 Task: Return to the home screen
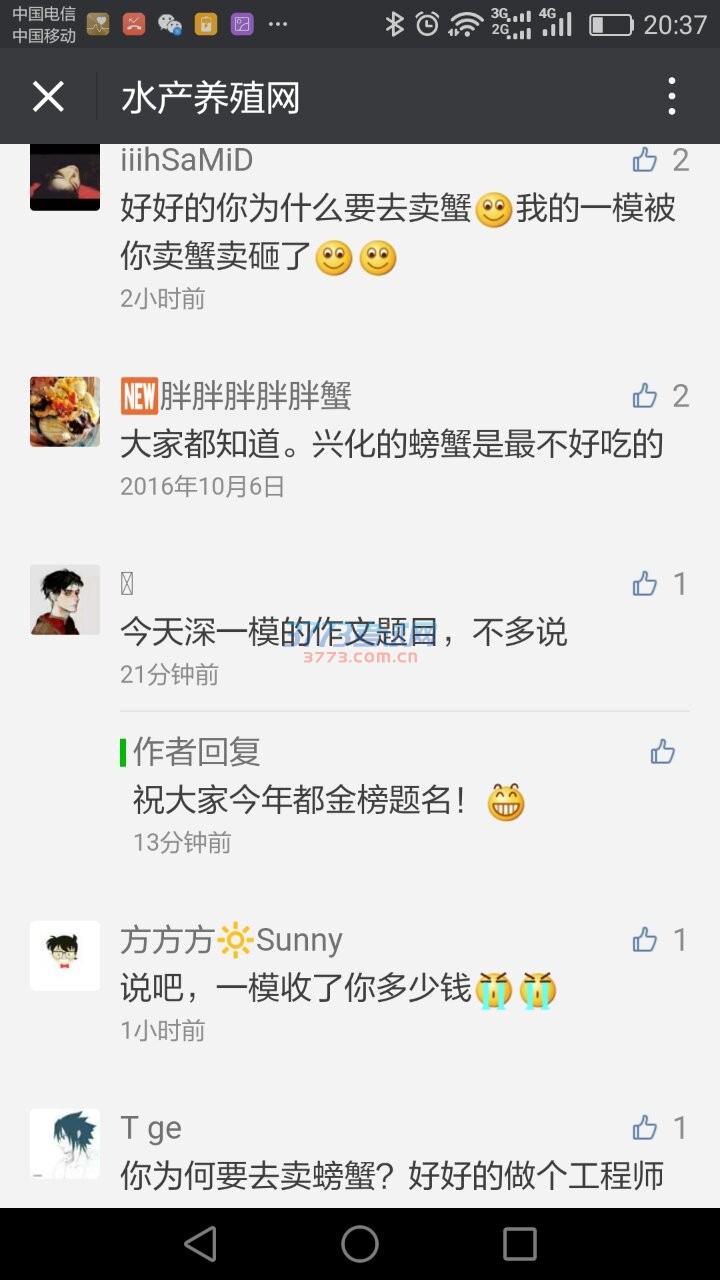360,1244
